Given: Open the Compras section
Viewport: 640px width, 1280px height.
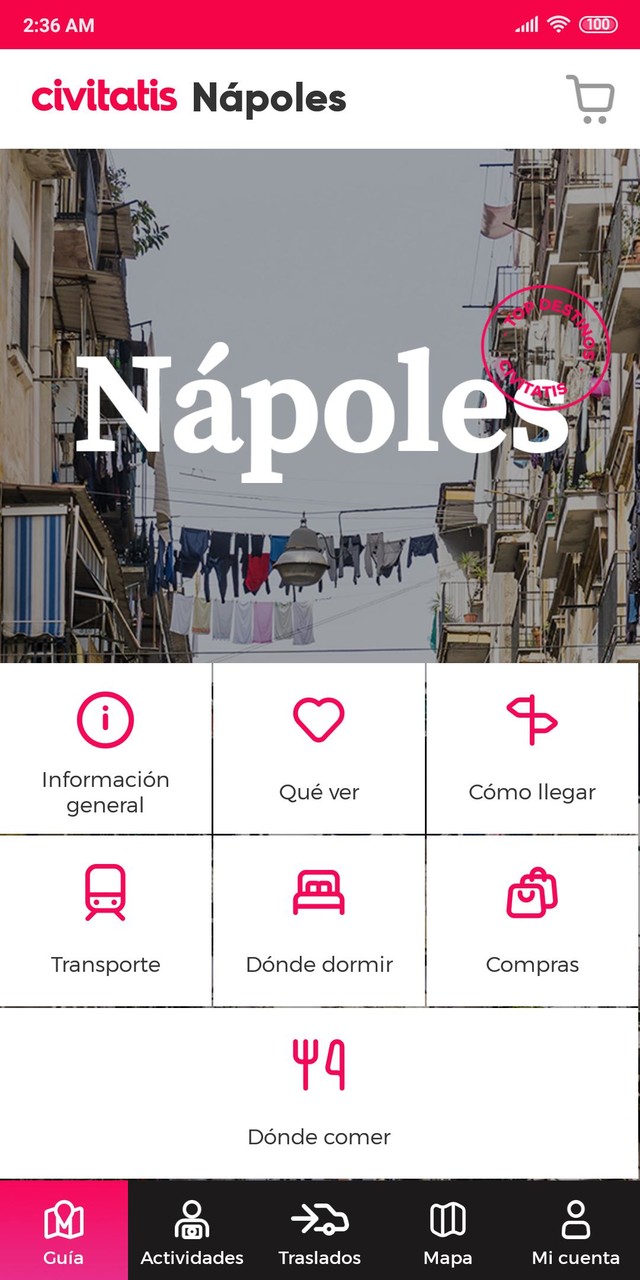Looking at the screenshot, I should point(532,921).
